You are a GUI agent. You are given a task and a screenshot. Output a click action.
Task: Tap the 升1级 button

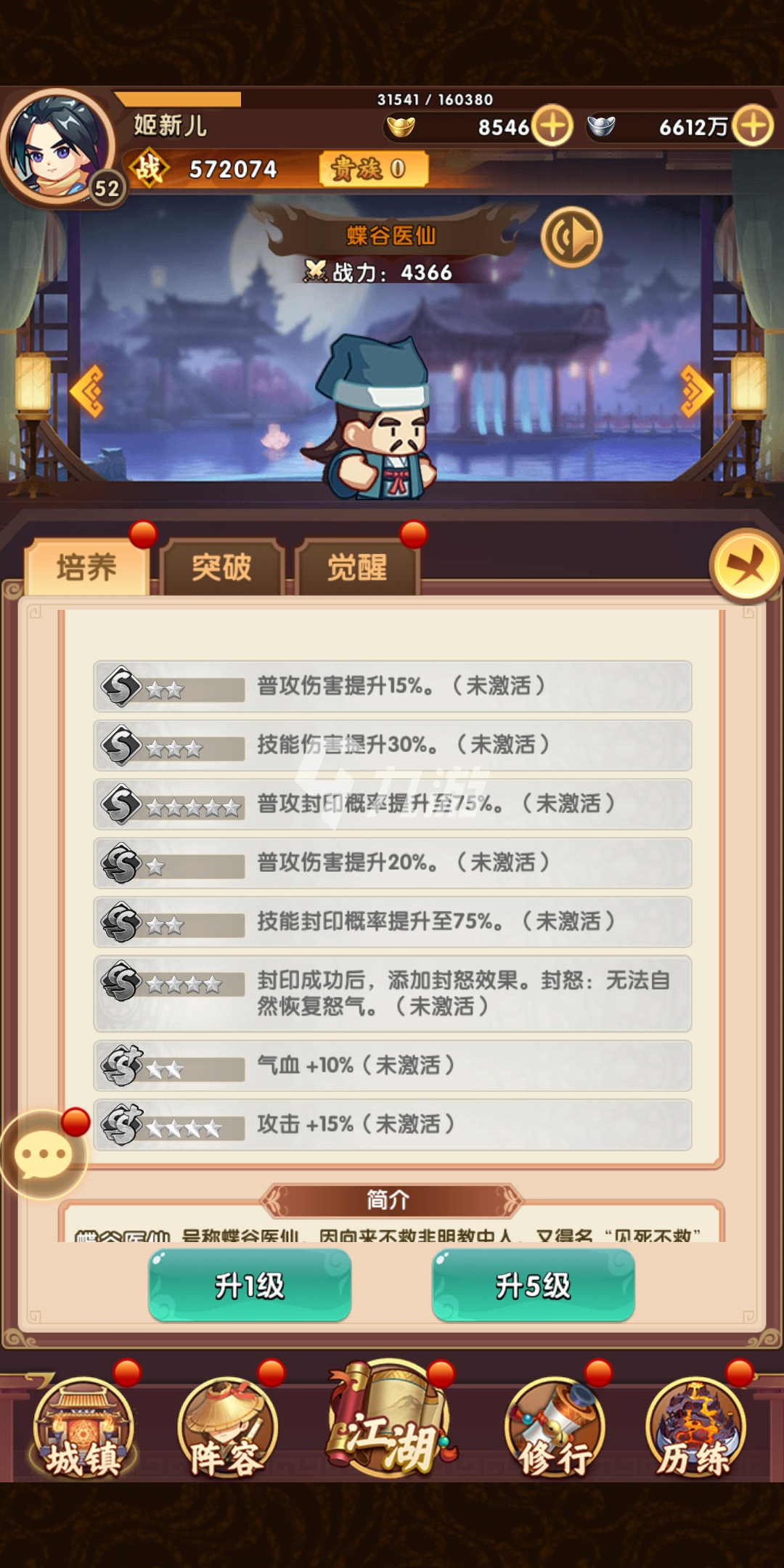click(x=250, y=1285)
